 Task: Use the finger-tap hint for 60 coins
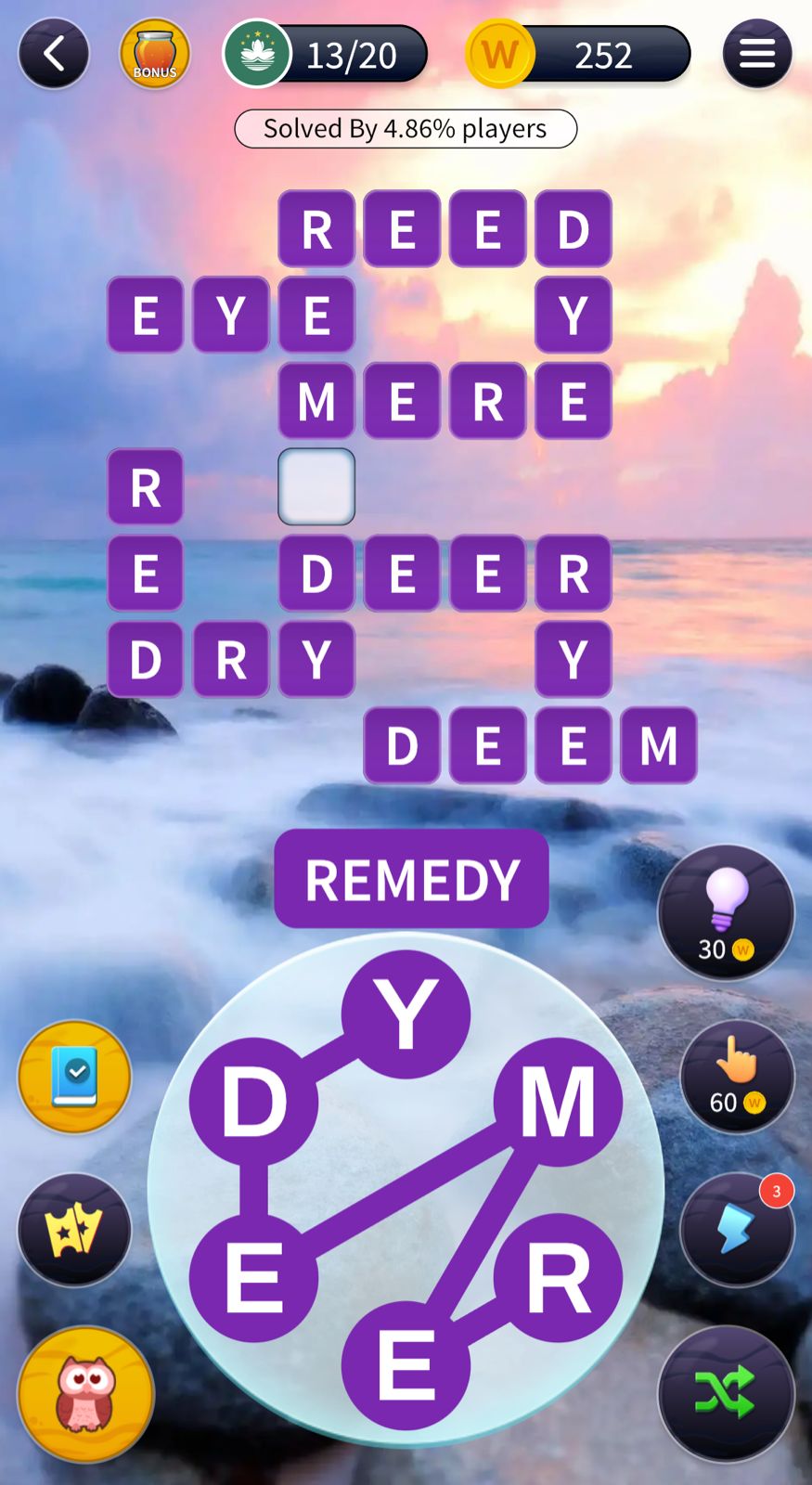click(737, 1077)
